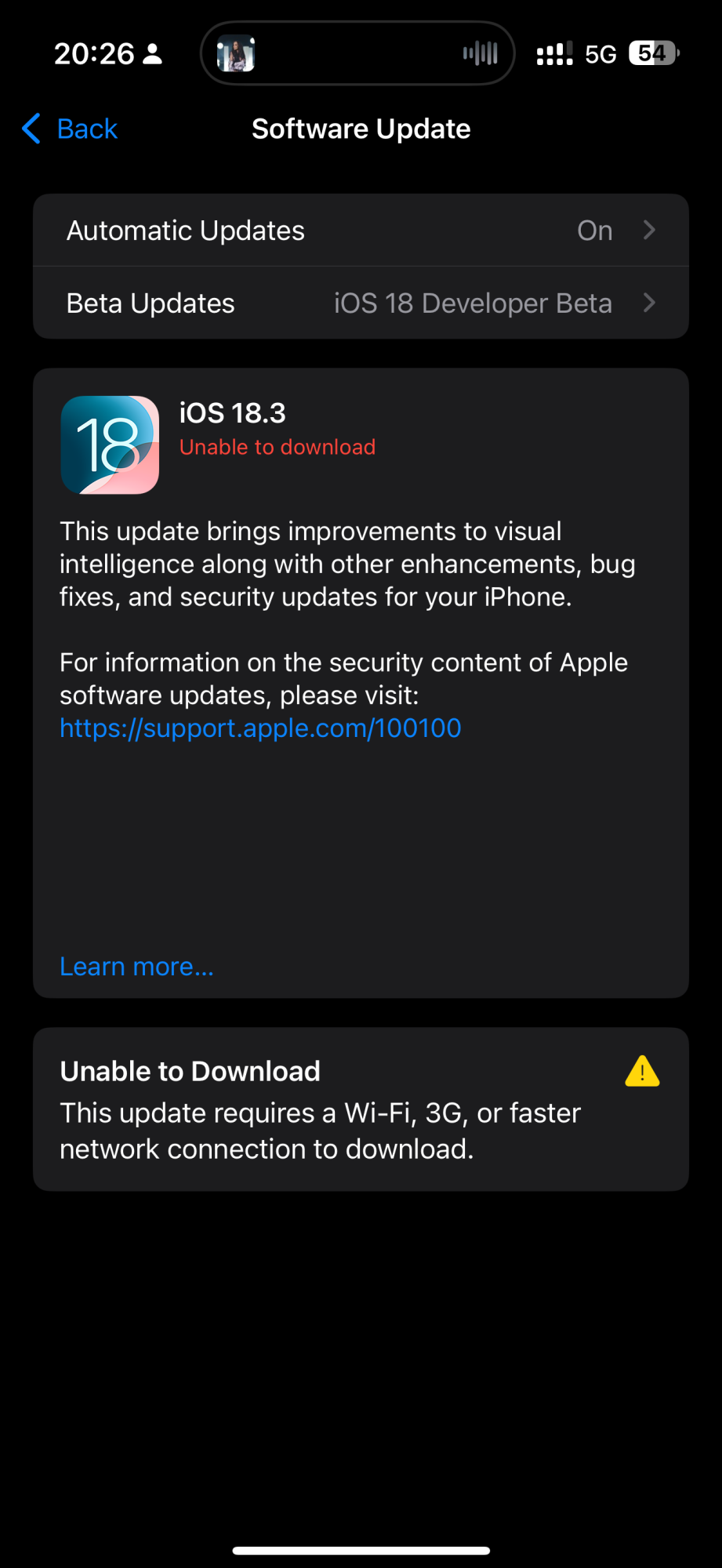Open Automatic Updates settings

[361, 230]
